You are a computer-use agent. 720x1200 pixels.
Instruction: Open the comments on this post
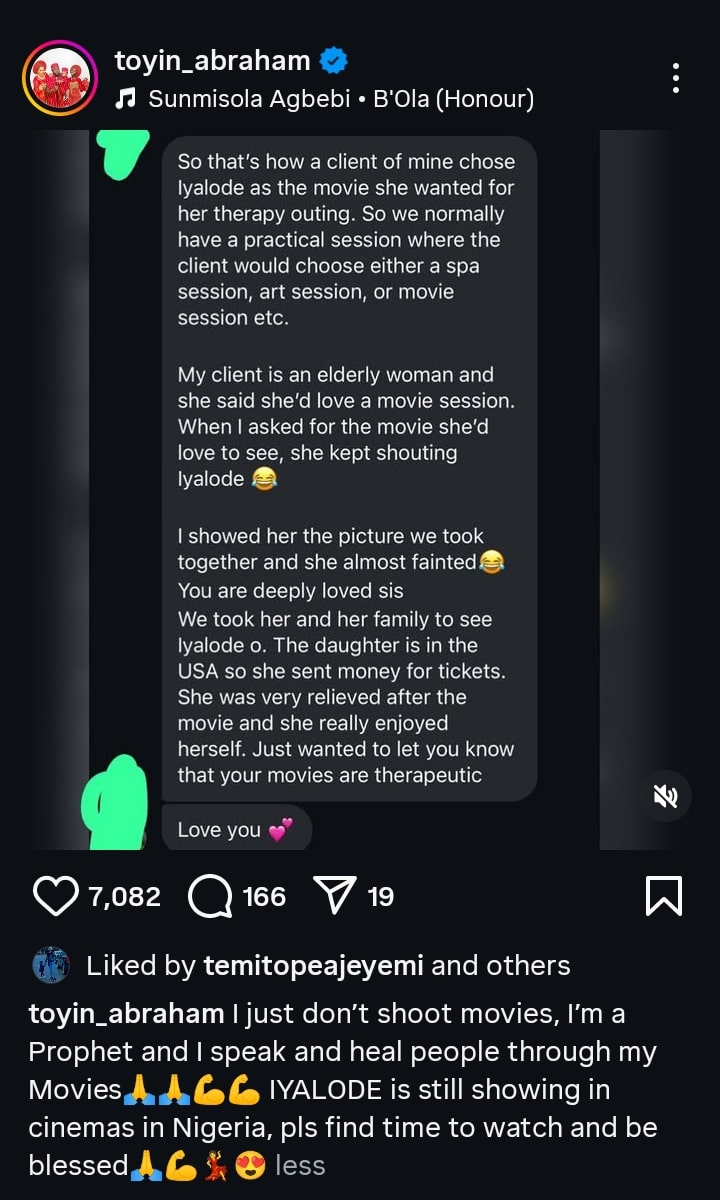pyautogui.click(x=210, y=896)
